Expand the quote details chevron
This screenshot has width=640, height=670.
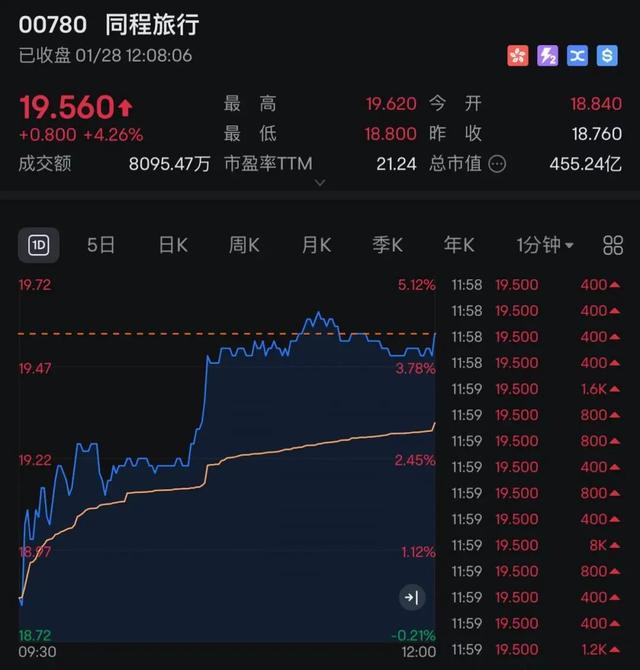pos(320,183)
